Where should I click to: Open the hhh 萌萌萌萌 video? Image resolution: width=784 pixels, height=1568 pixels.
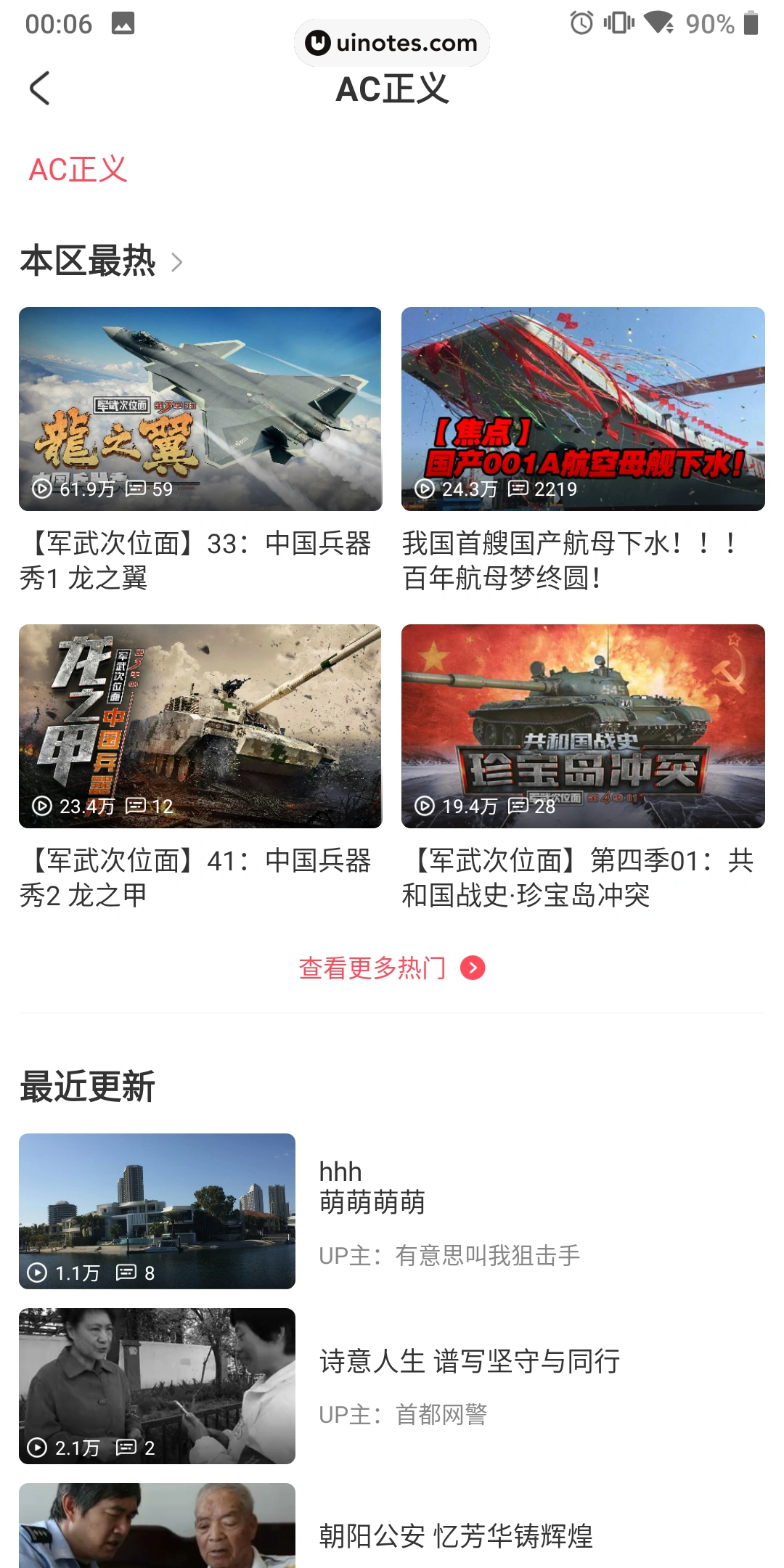[x=157, y=1211]
